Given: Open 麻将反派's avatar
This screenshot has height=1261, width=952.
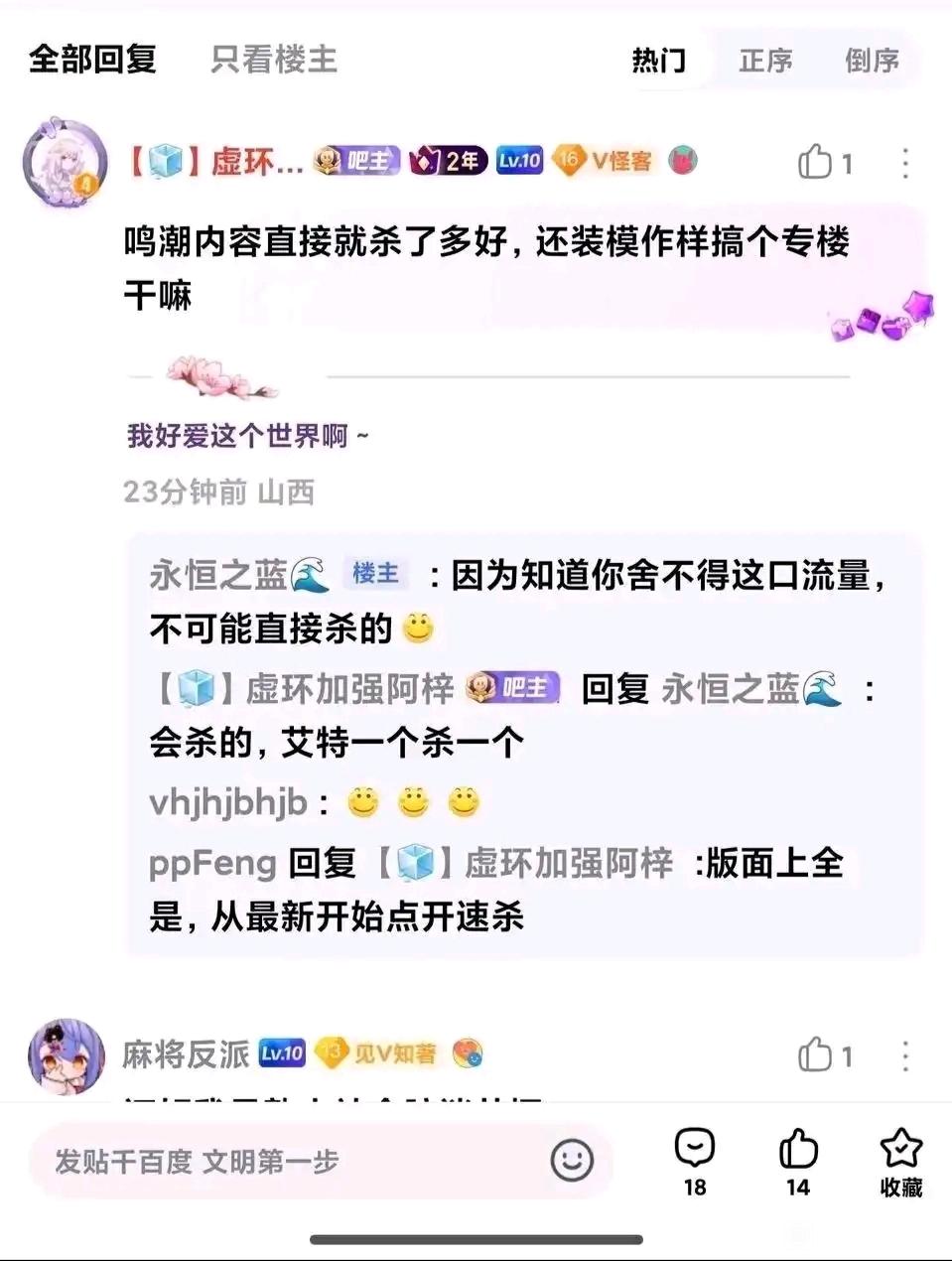Looking at the screenshot, I should click(x=66, y=1055).
